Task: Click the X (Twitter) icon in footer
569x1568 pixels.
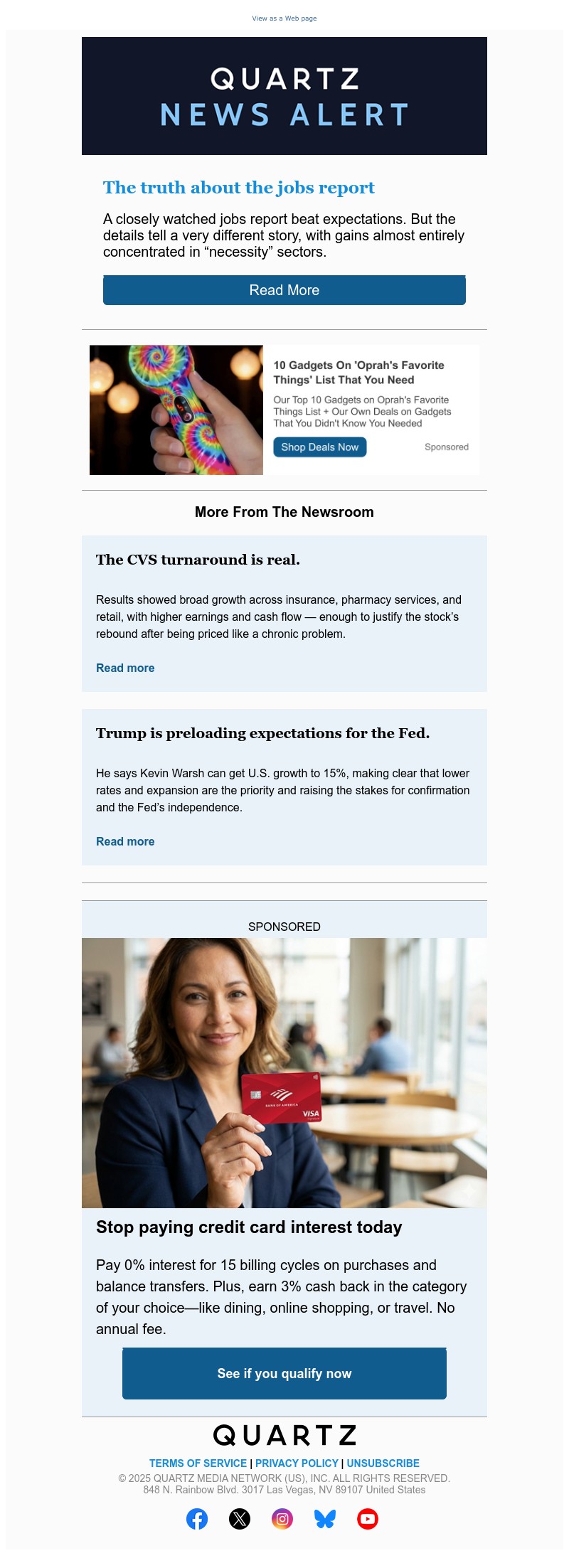Action: (x=240, y=1519)
